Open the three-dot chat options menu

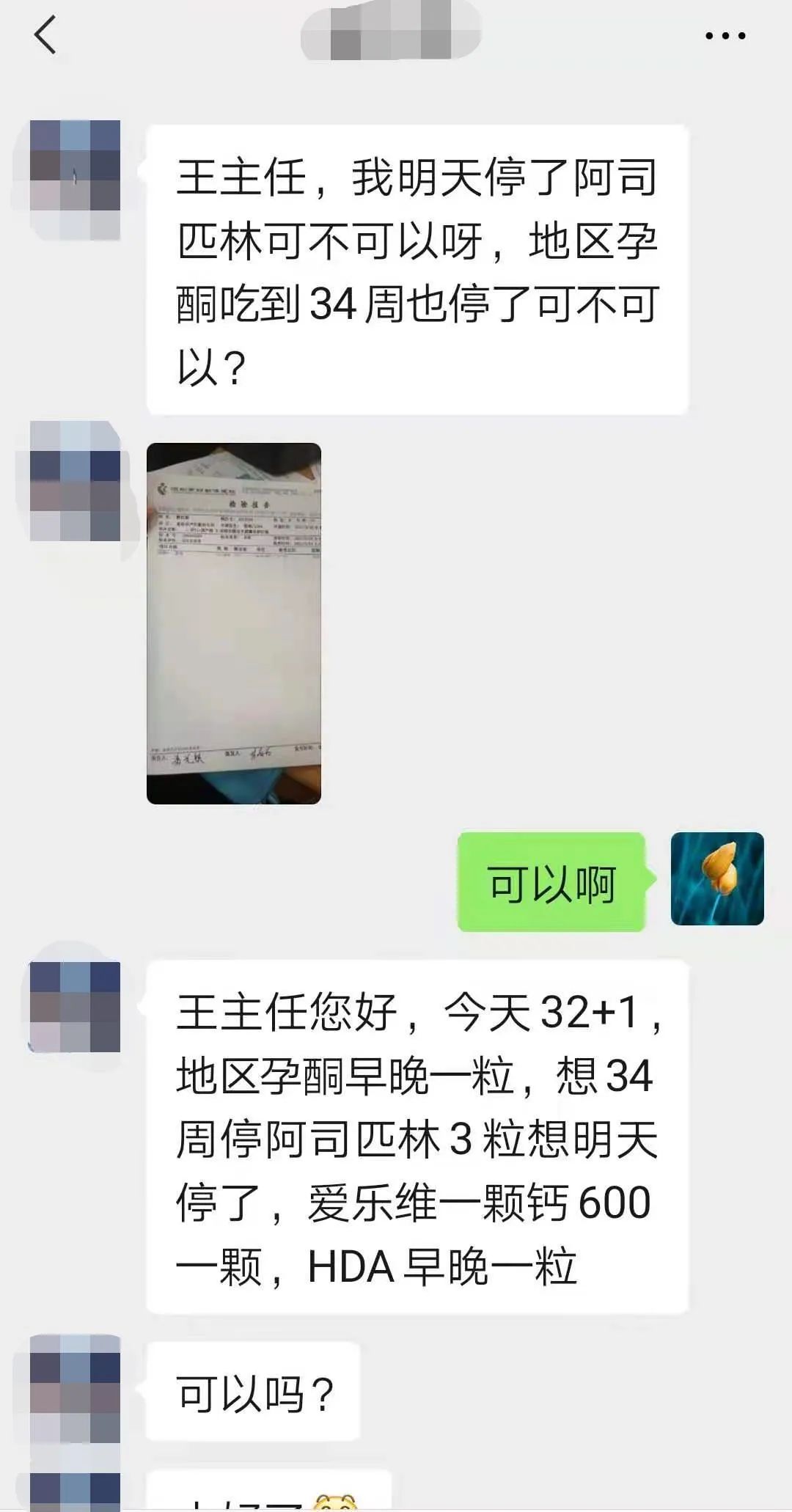coord(725,35)
